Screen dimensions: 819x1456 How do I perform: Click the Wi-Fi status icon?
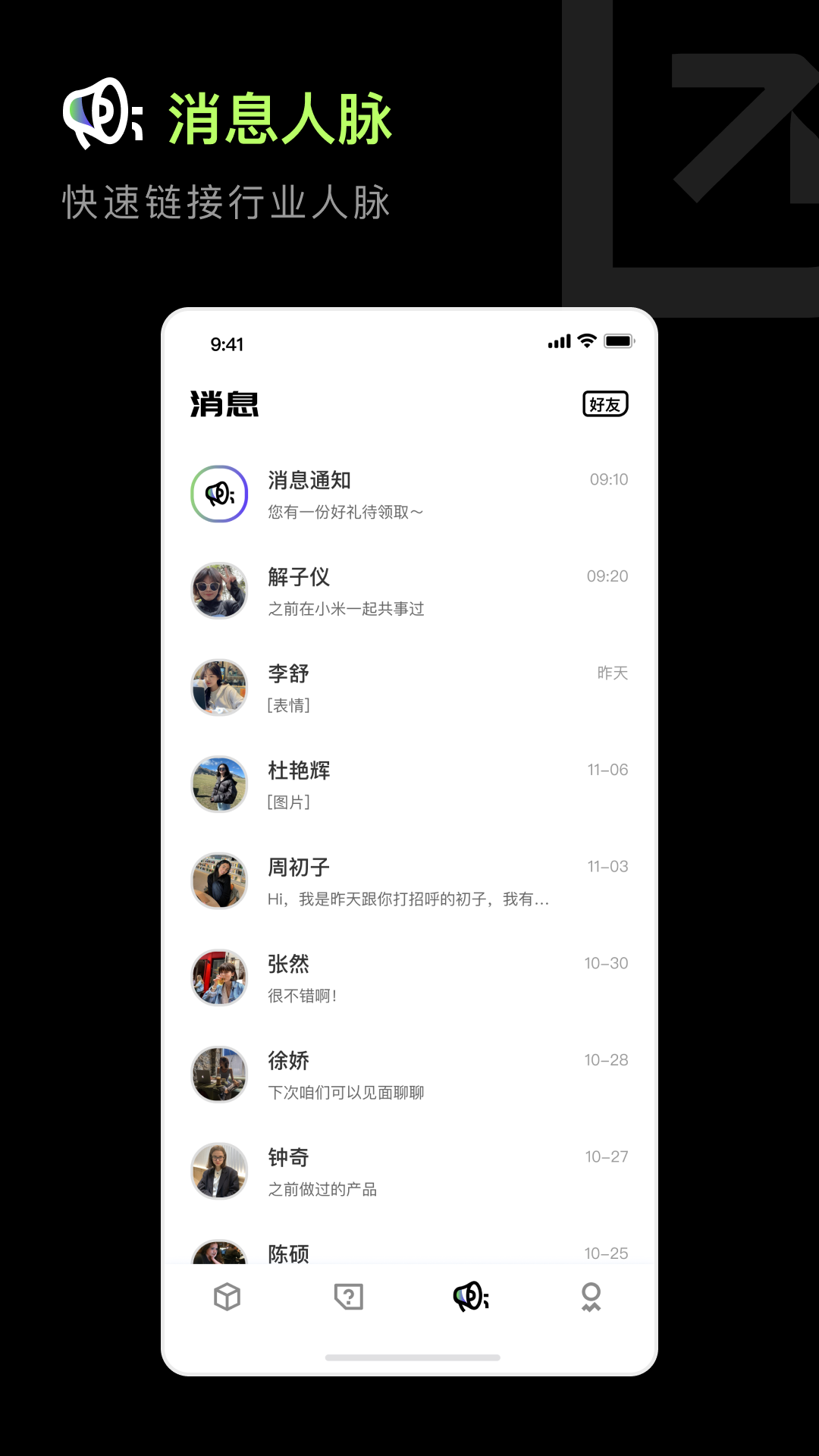[585, 342]
